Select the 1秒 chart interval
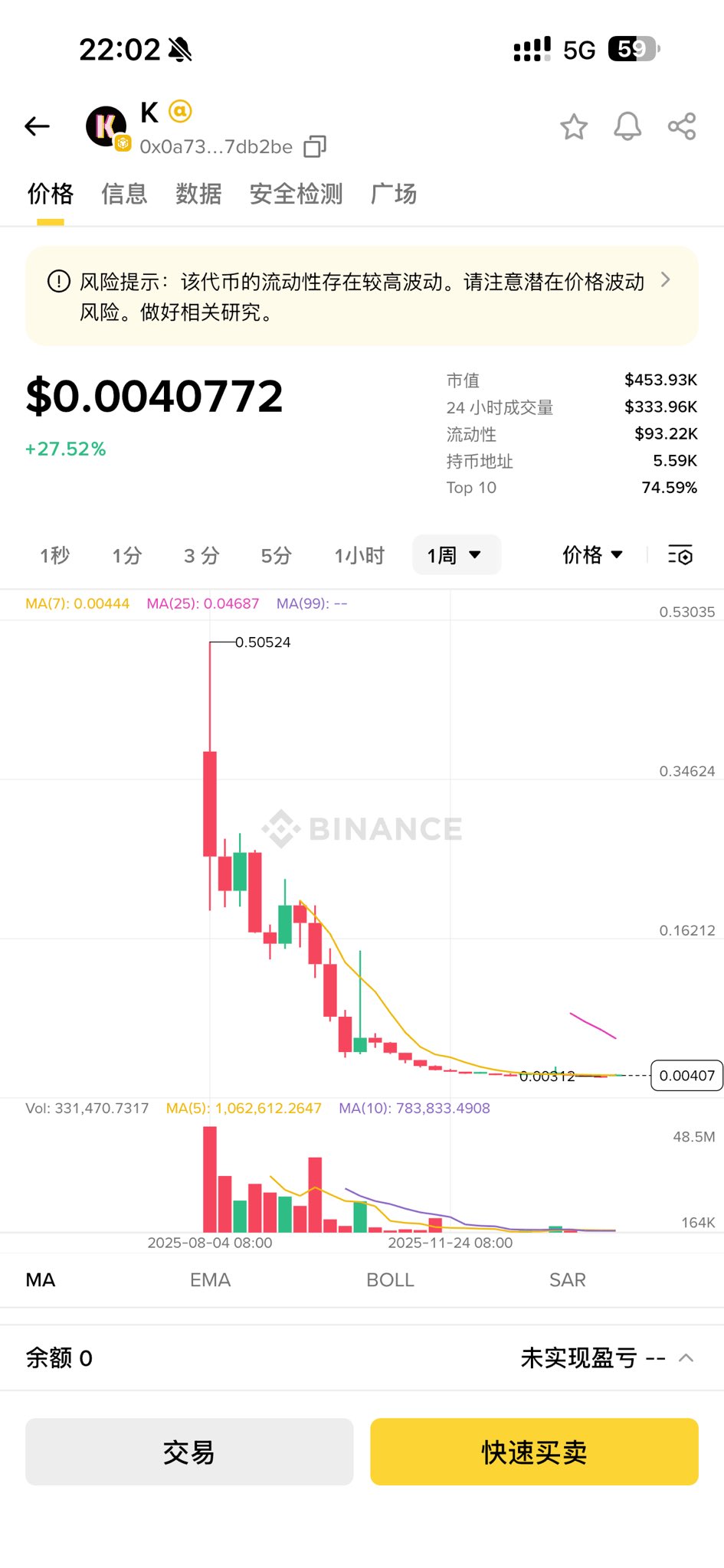Viewport: 724px width, 1568px height. (x=55, y=555)
